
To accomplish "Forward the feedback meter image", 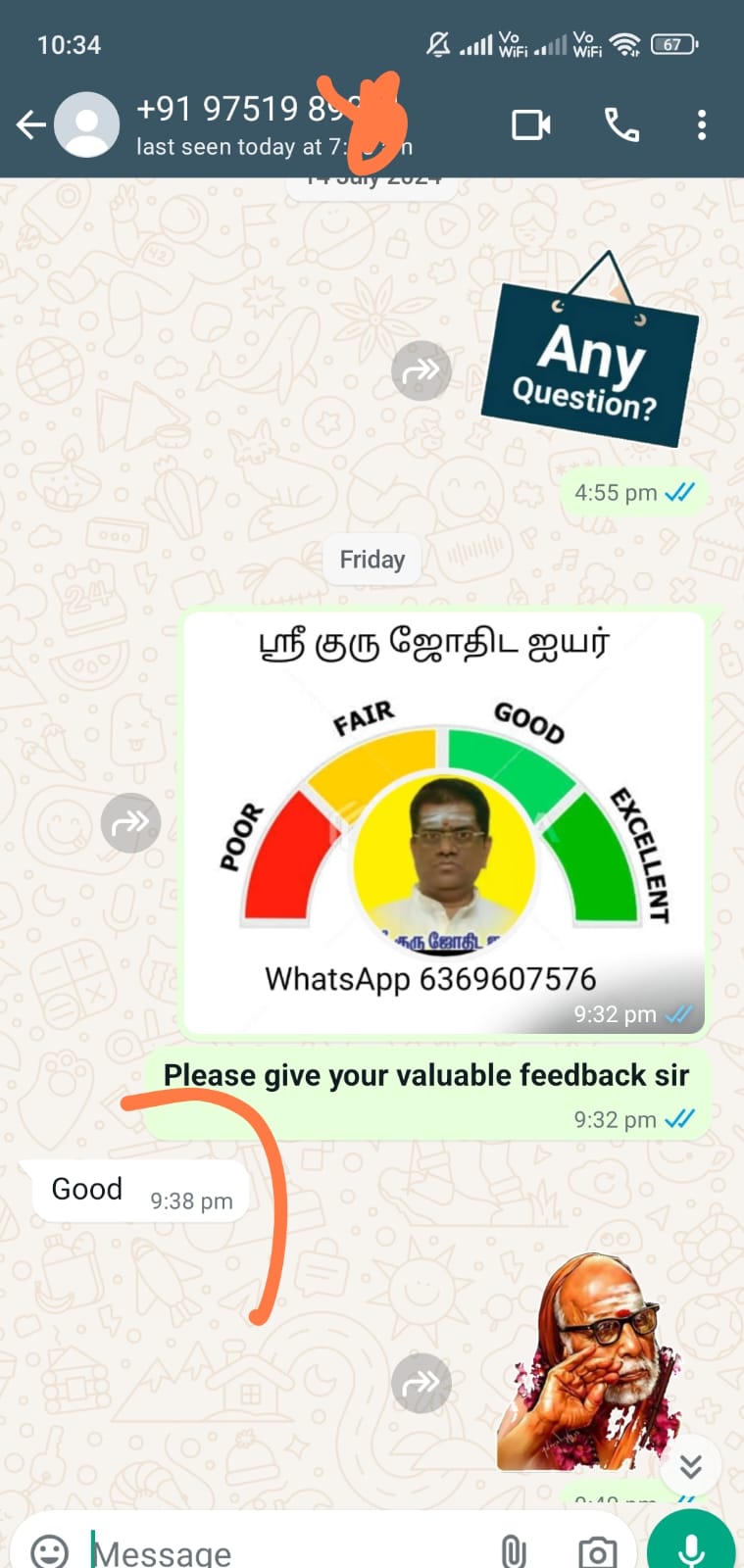I will [130, 821].
